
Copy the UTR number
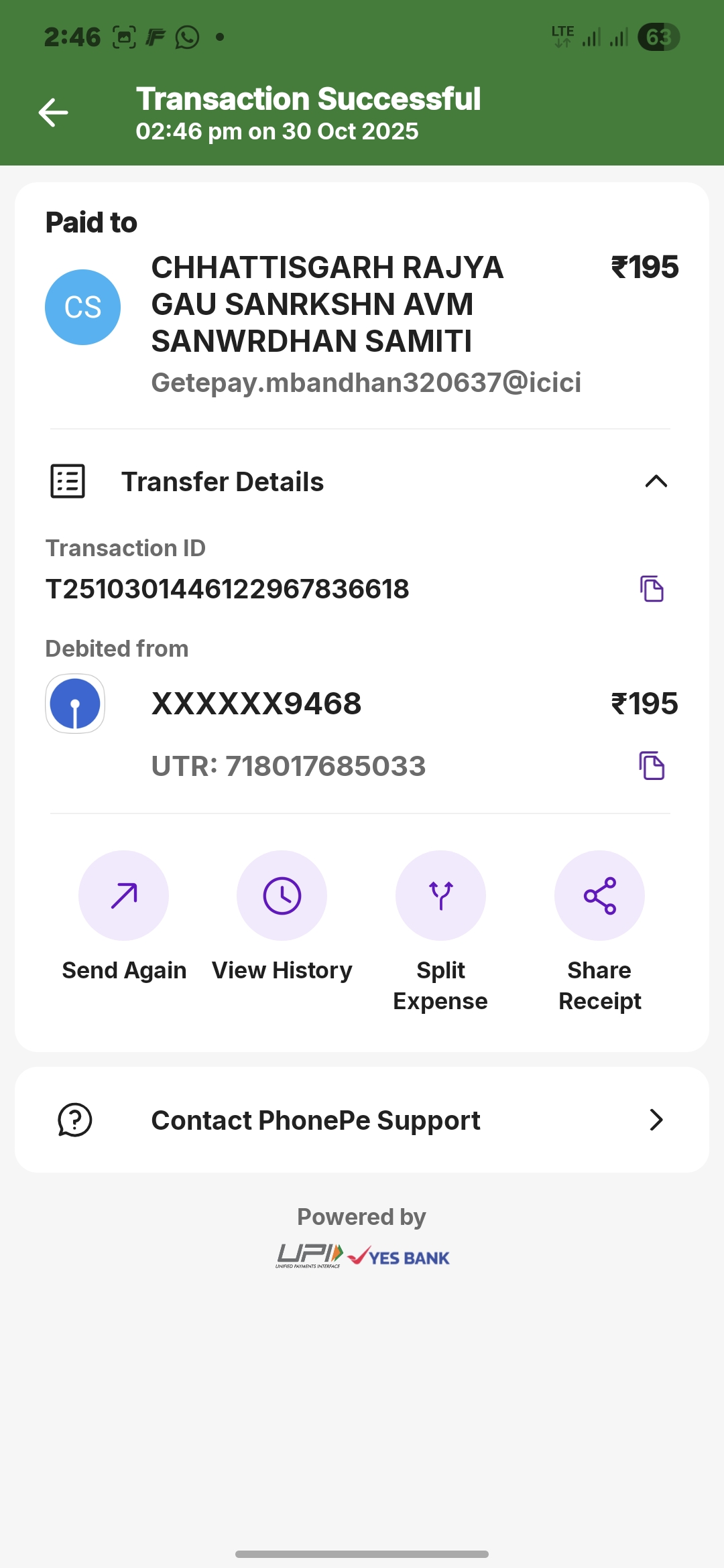pos(652,766)
